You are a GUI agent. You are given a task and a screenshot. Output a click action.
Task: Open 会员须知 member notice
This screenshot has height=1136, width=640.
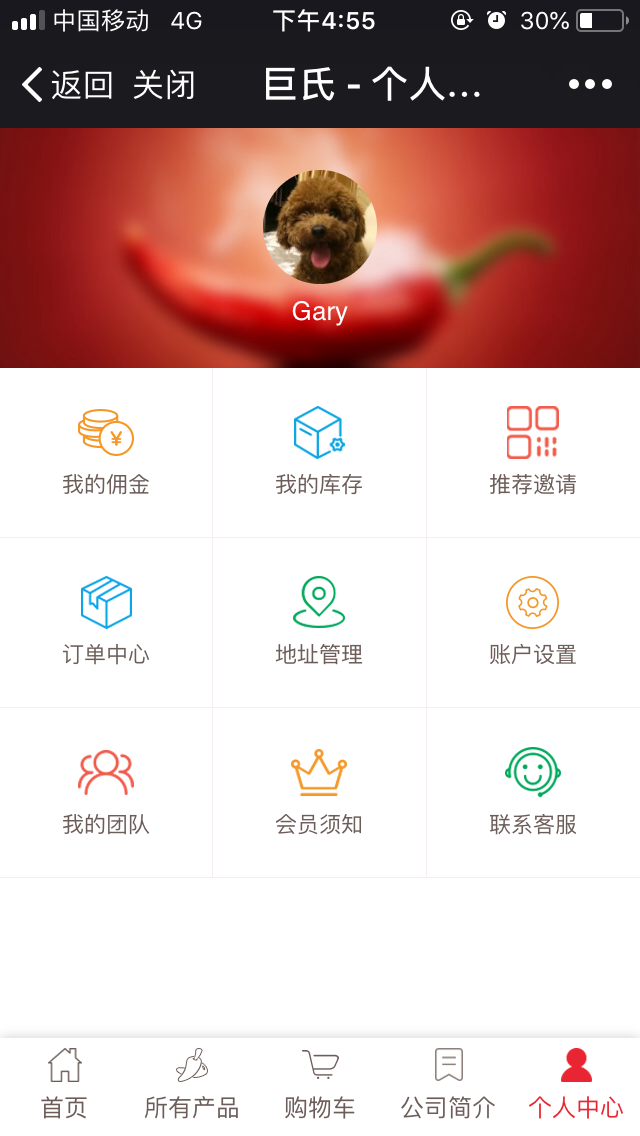tap(319, 792)
